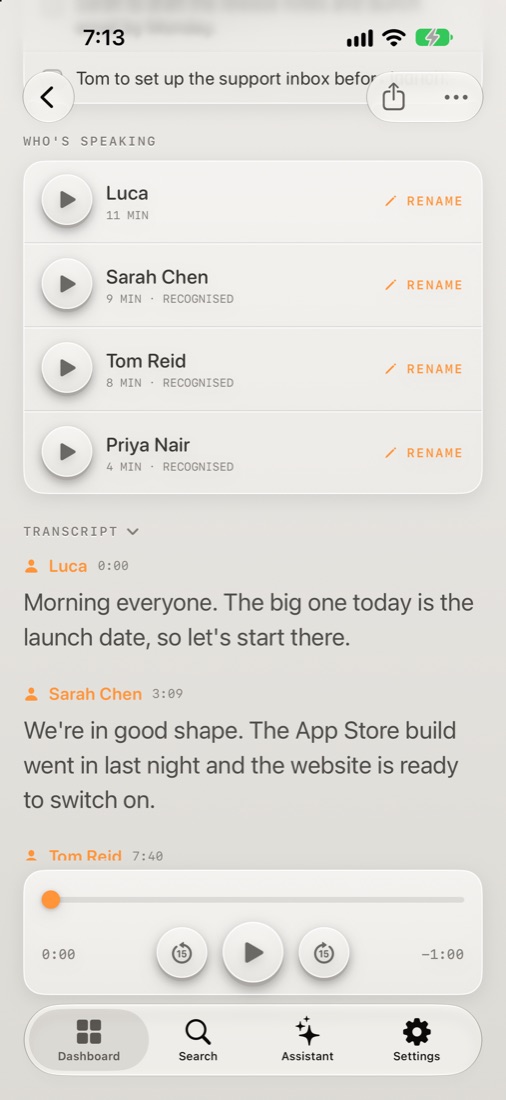The height and width of the screenshot is (1100, 506).
Task: Rename the speaker Priya Nair
Action: tap(424, 453)
